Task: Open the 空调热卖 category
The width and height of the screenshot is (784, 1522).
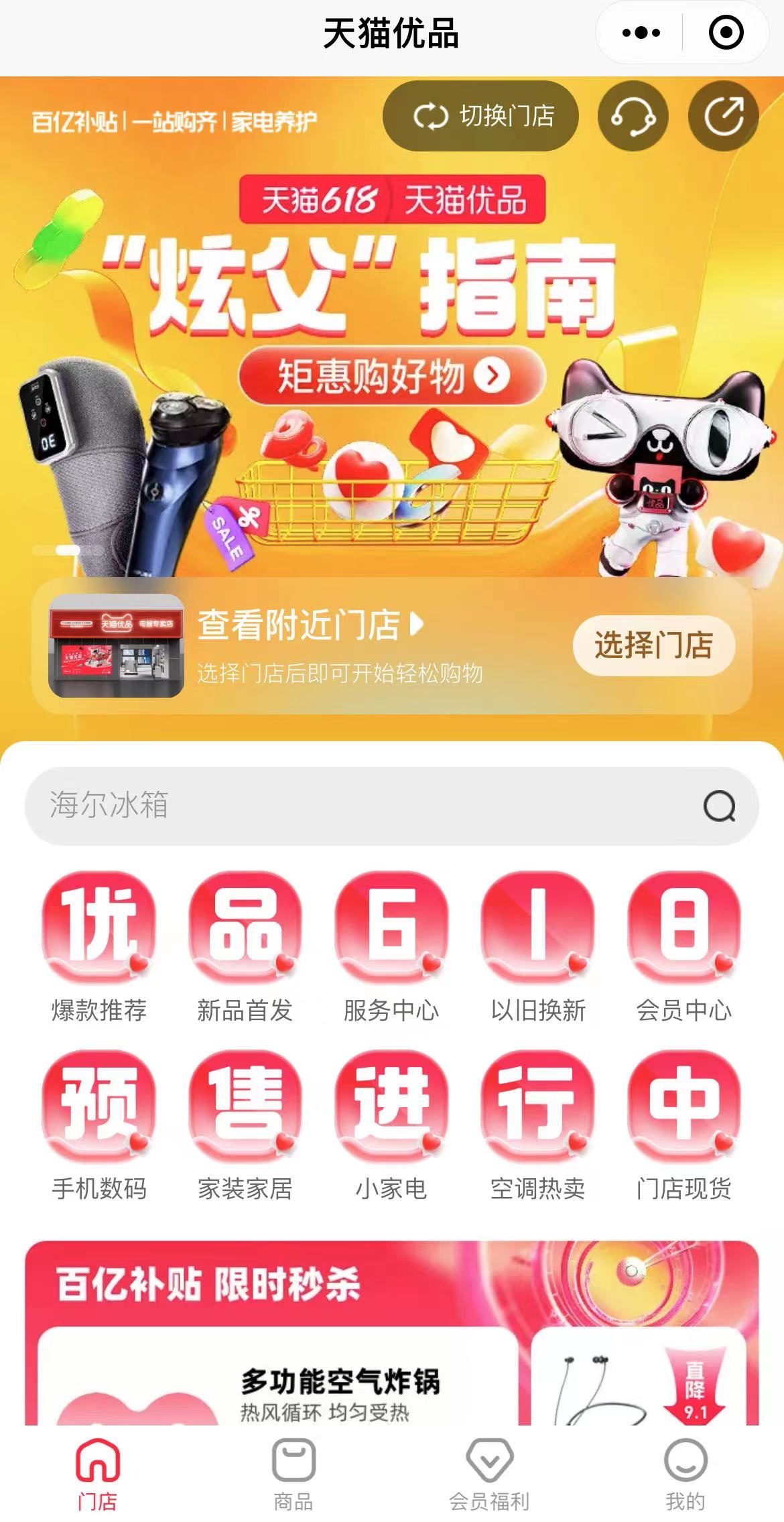Action: click(538, 1125)
